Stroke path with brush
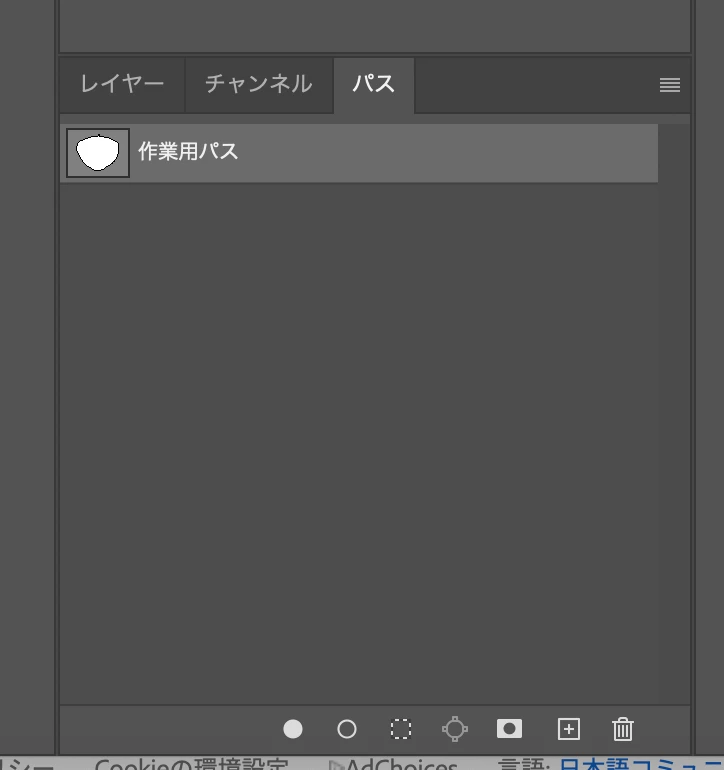 347,729
